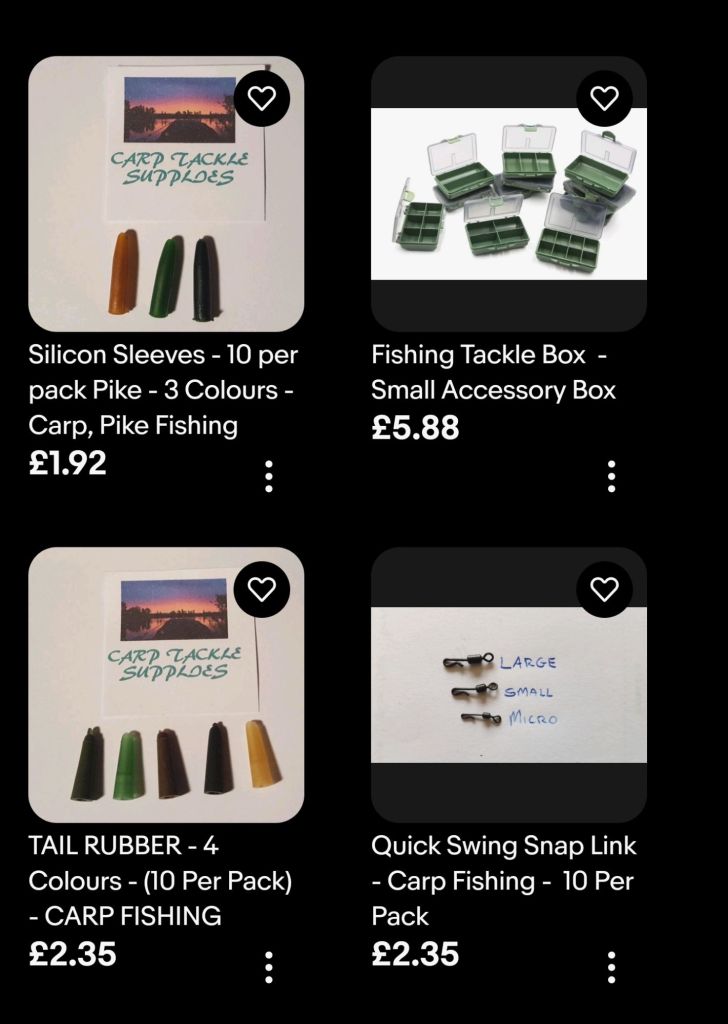The width and height of the screenshot is (728, 1024).
Task: Open the TAIL RUBBER product listing
Action: [x=166, y=685]
